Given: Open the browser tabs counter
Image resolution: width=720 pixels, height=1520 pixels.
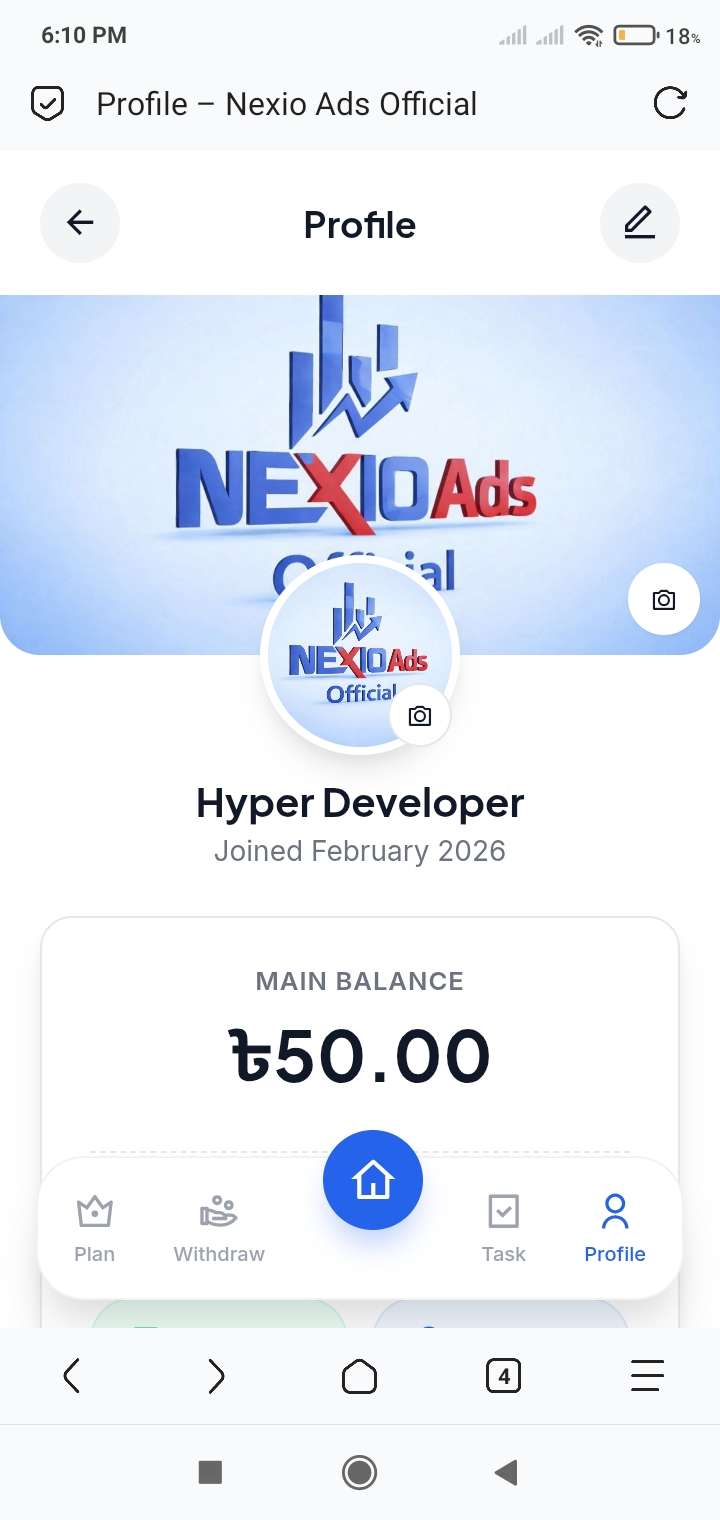Looking at the screenshot, I should point(503,1377).
